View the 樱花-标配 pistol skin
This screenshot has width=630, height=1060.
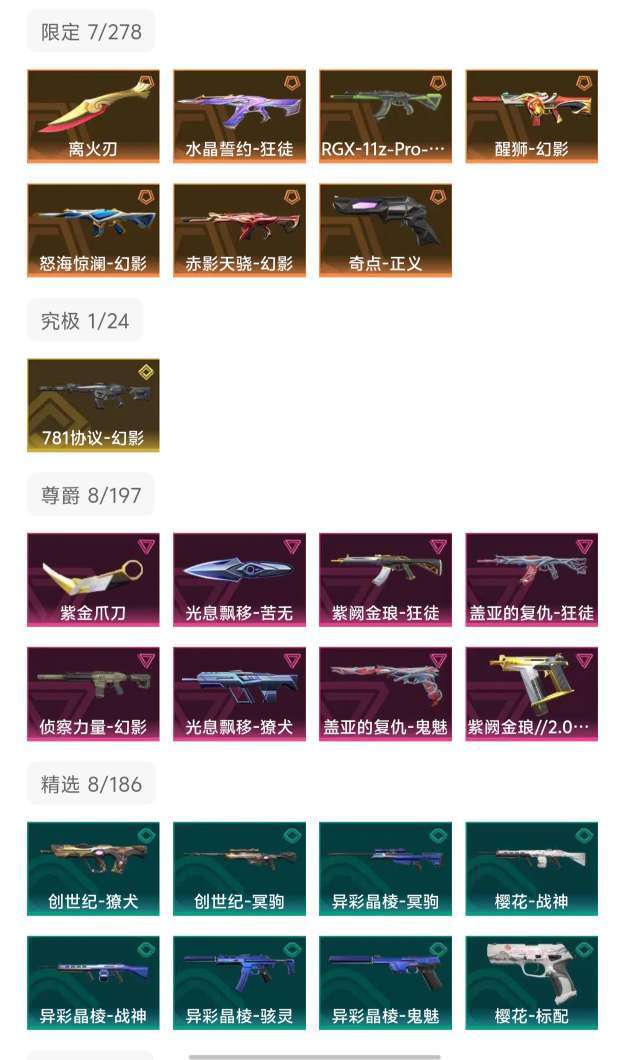[531, 983]
